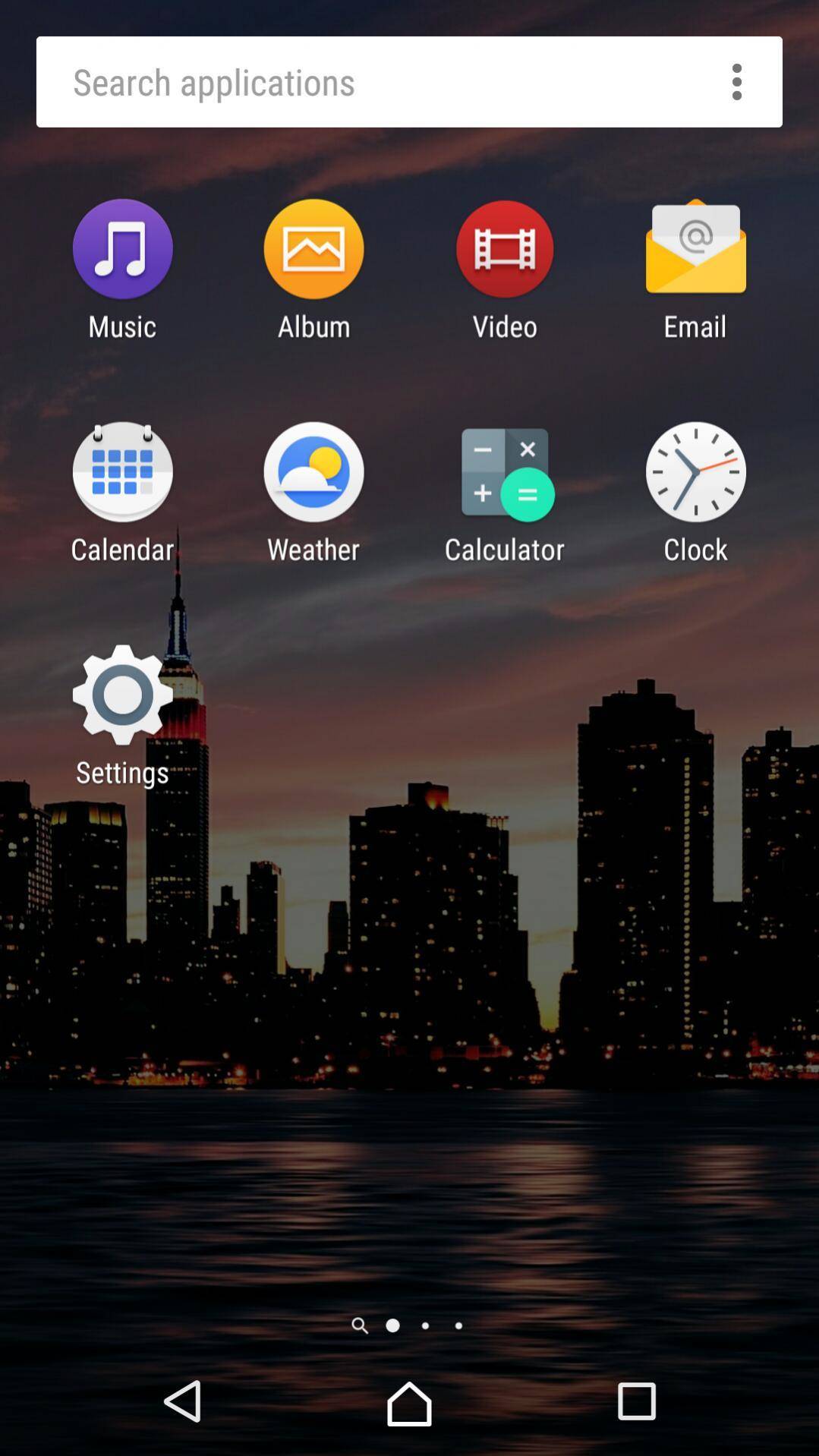Go back using the navigation bar
The width and height of the screenshot is (819, 1456).
[183, 1401]
